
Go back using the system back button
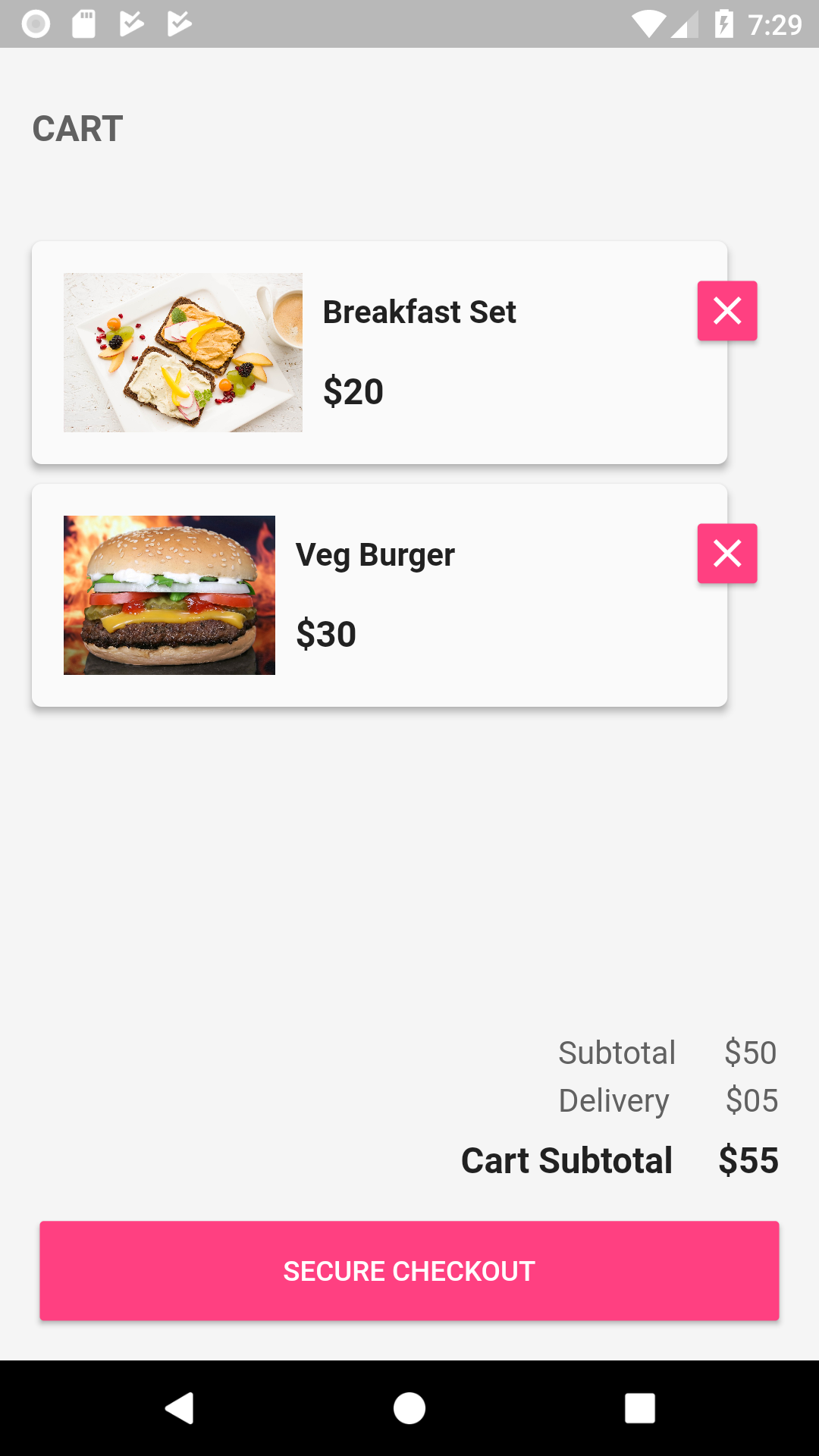click(x=180, y=1408)
